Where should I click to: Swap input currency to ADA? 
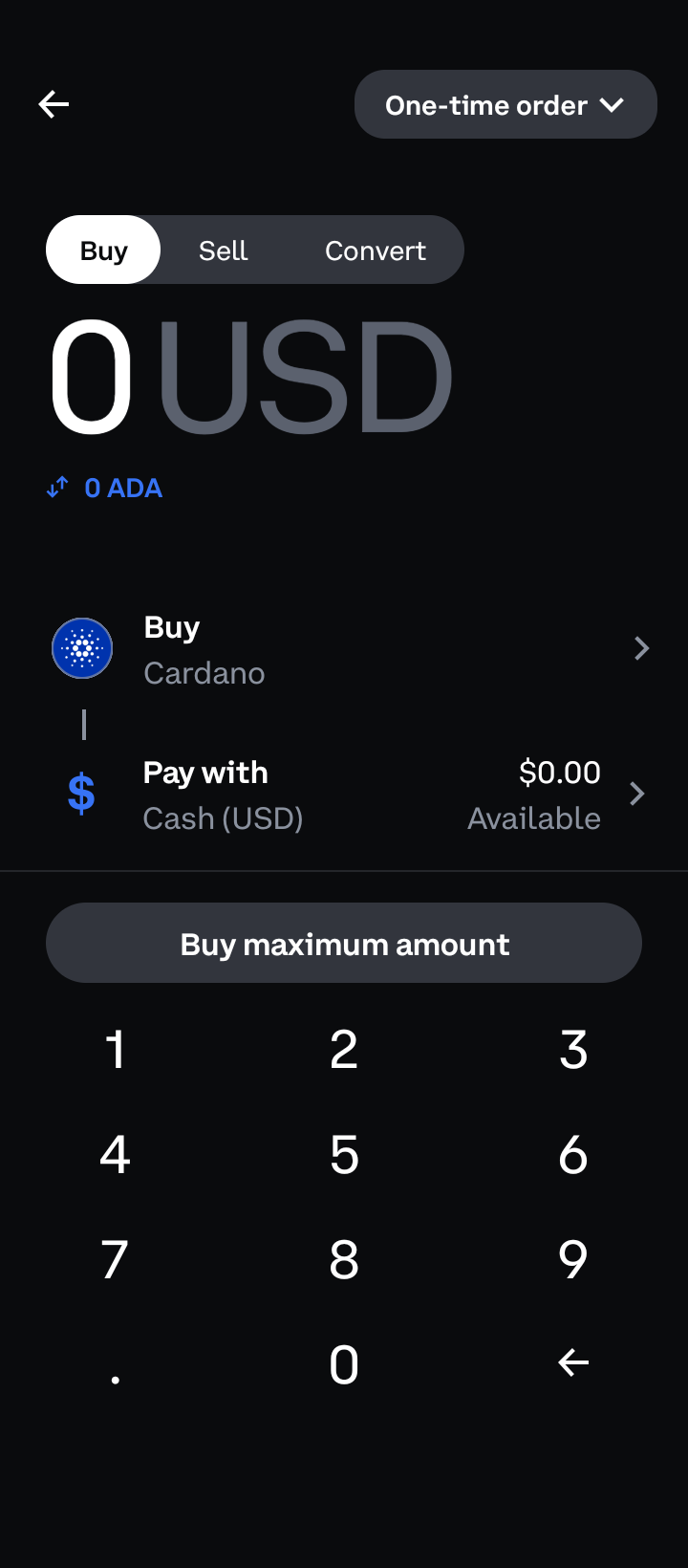(105, 488)
